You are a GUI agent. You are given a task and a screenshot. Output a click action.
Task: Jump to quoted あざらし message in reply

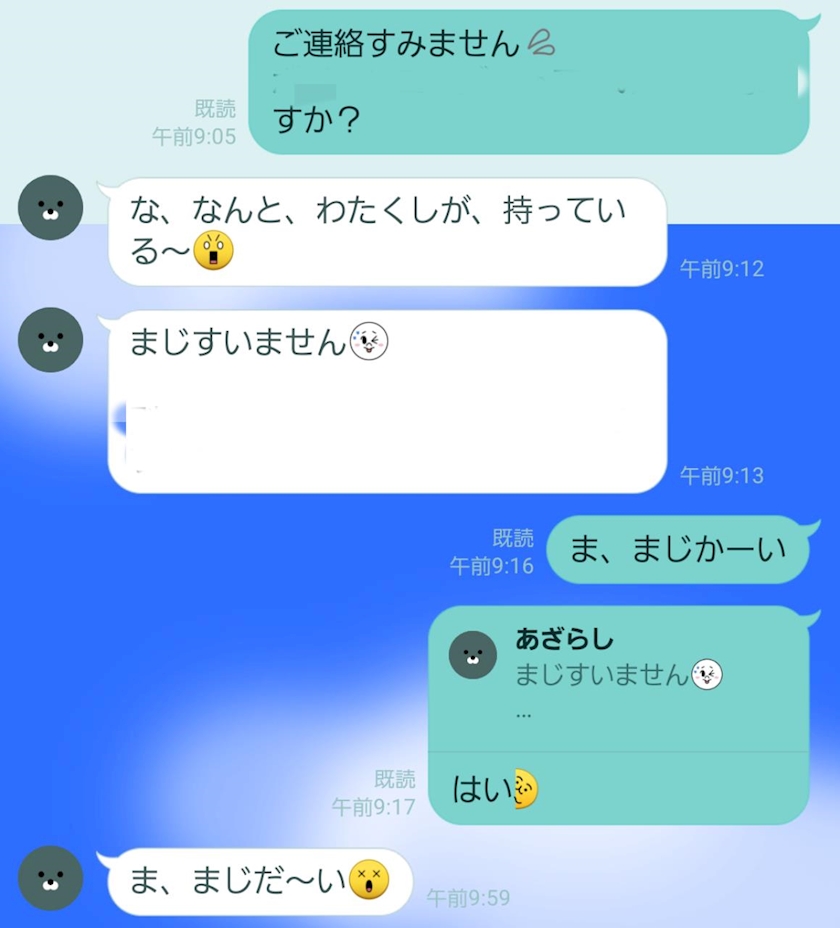click(618, 679)
